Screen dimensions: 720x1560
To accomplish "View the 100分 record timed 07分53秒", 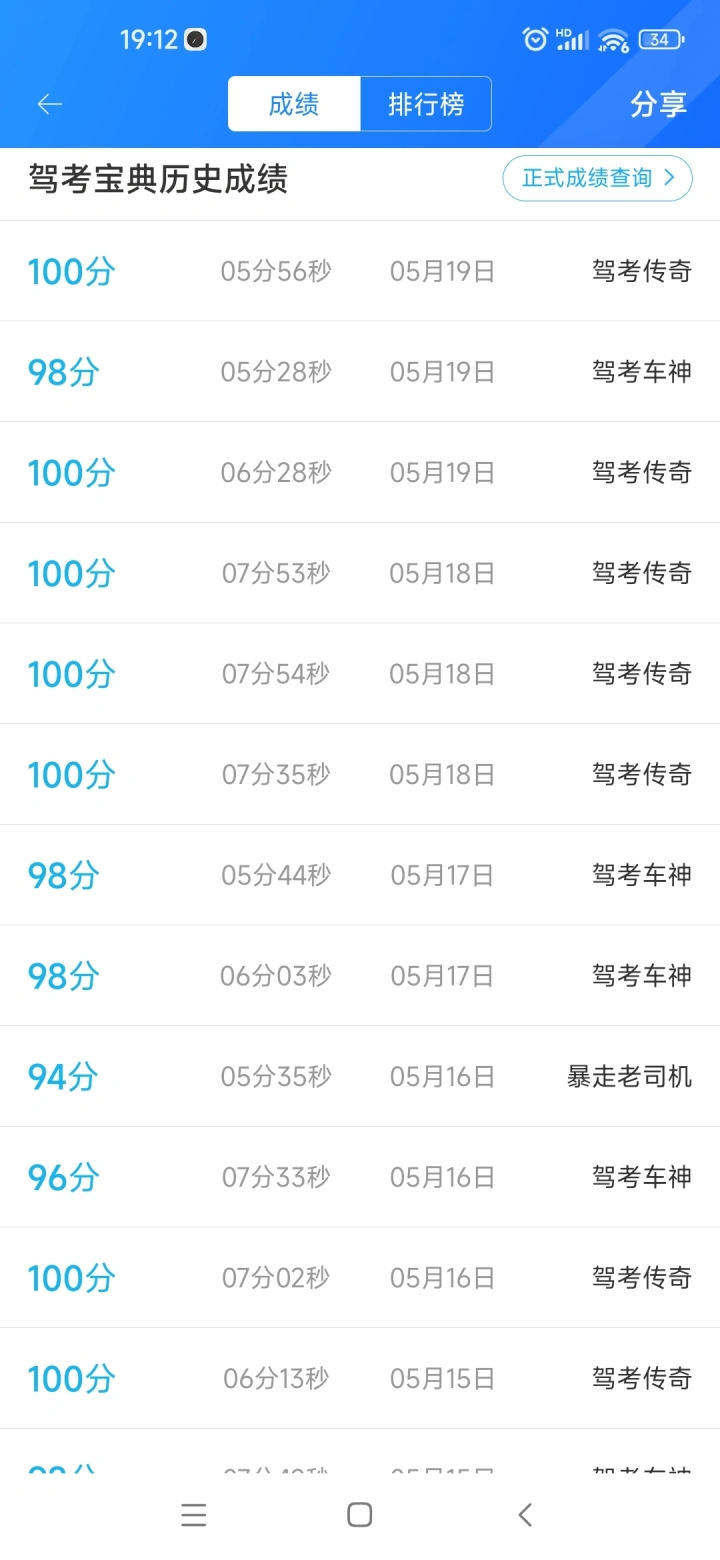I will (360, 573).
